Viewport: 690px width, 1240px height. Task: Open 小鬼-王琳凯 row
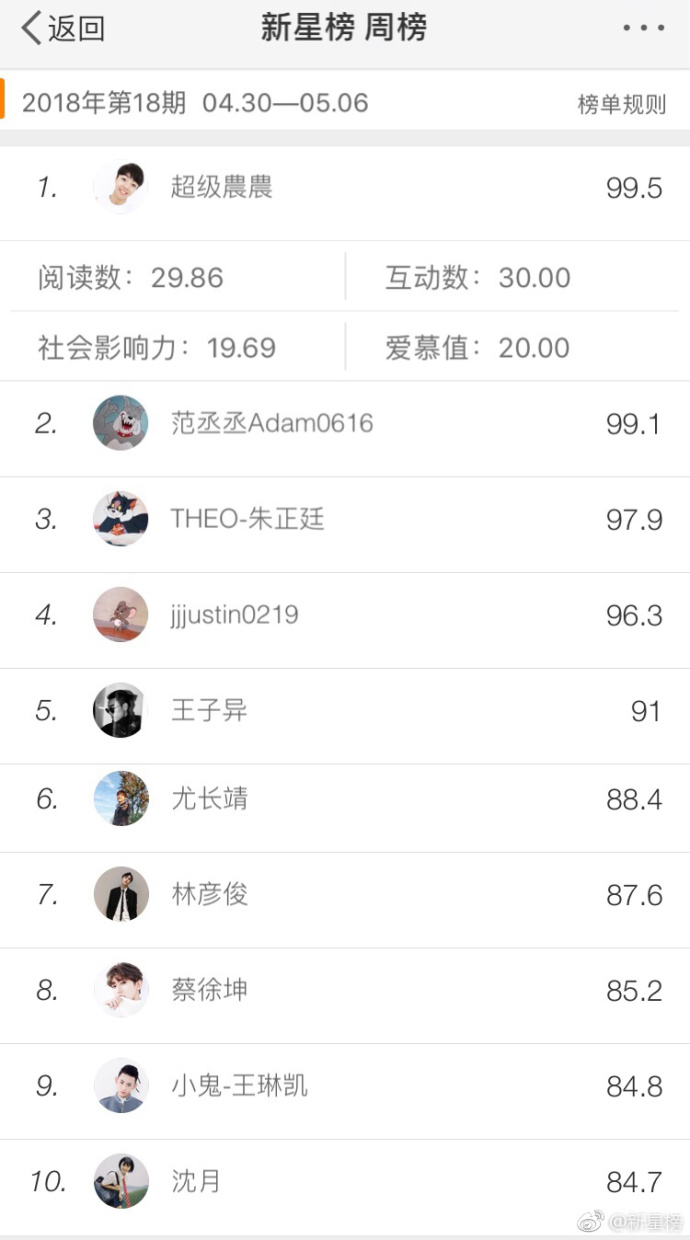tap(345, 1086)
